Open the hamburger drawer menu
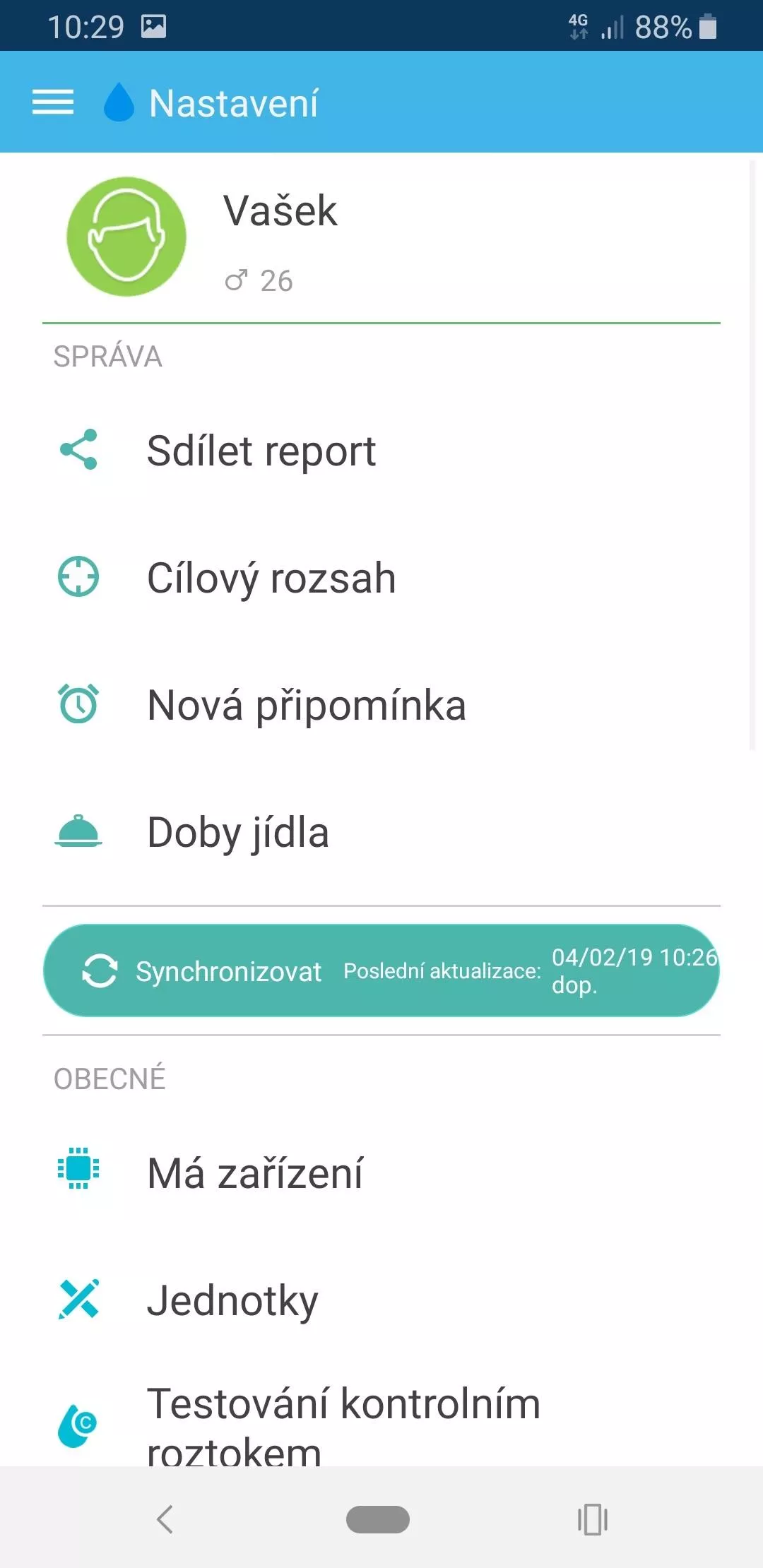 pos(53,102)
